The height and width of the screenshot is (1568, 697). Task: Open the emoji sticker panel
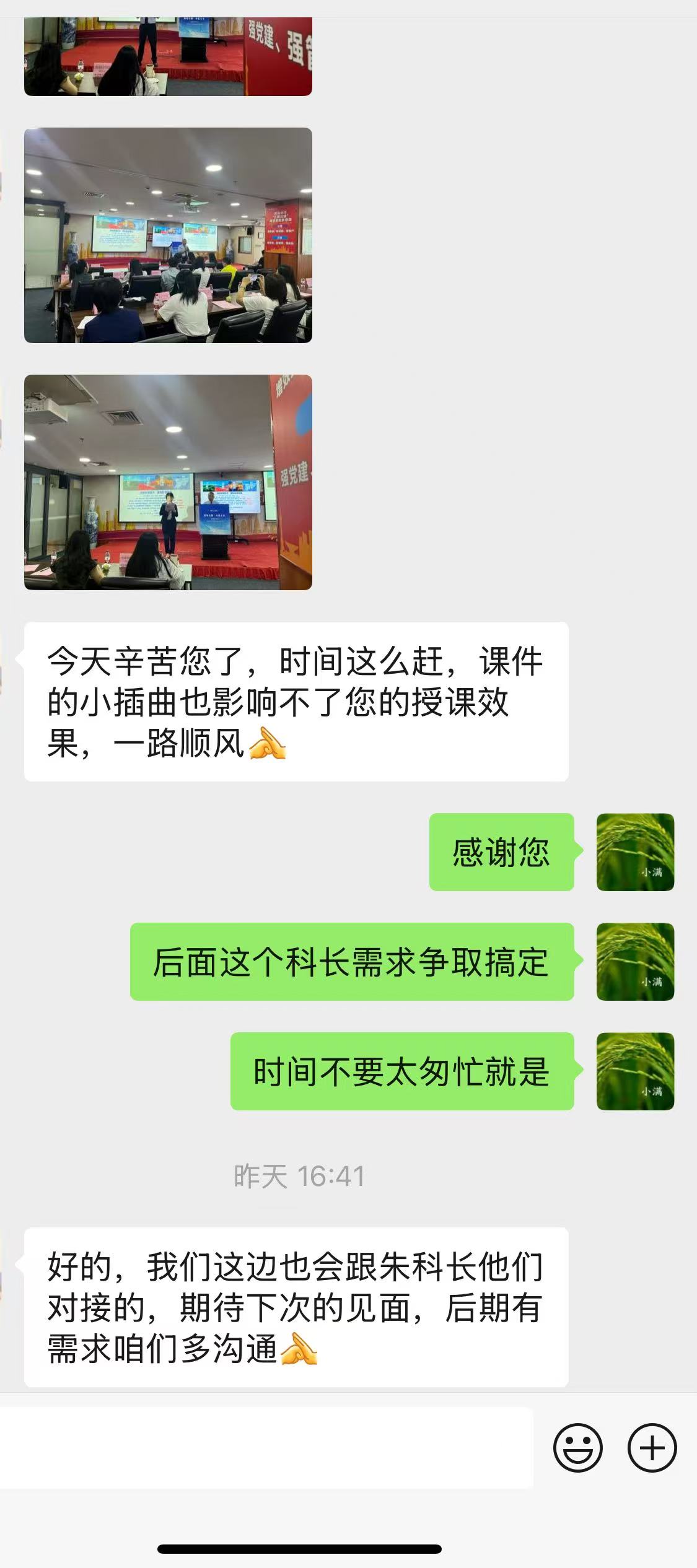577,1448
